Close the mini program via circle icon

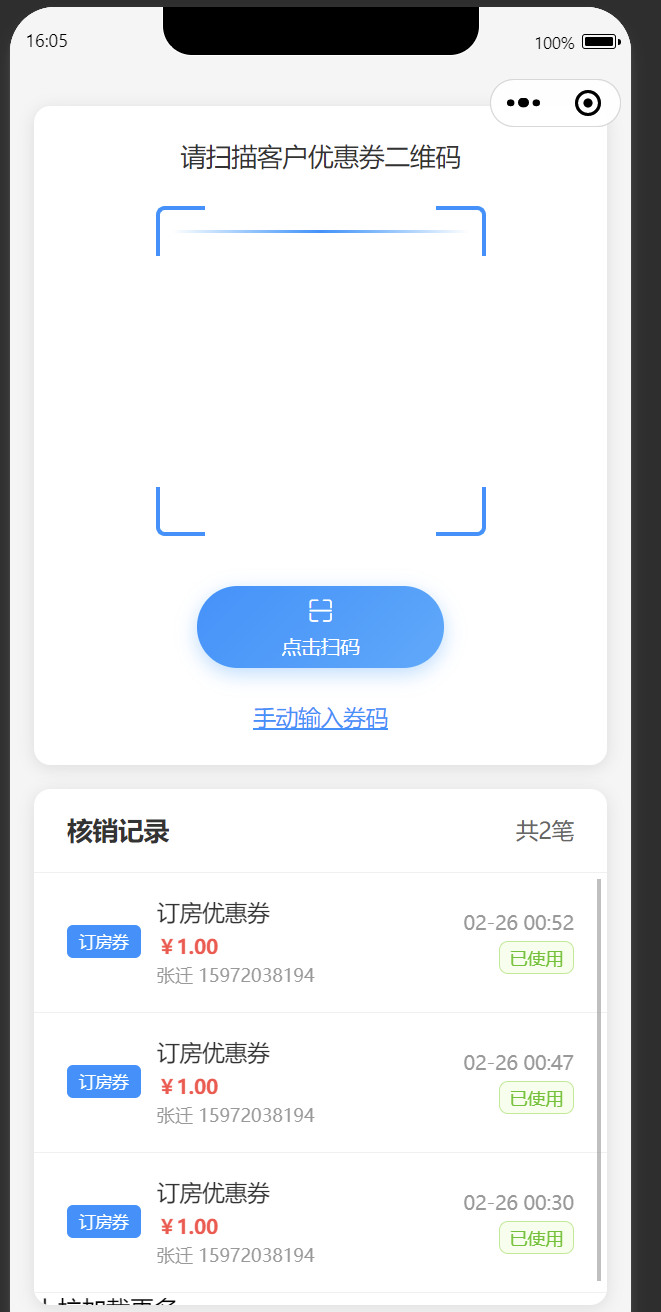(x=588, y=103)
